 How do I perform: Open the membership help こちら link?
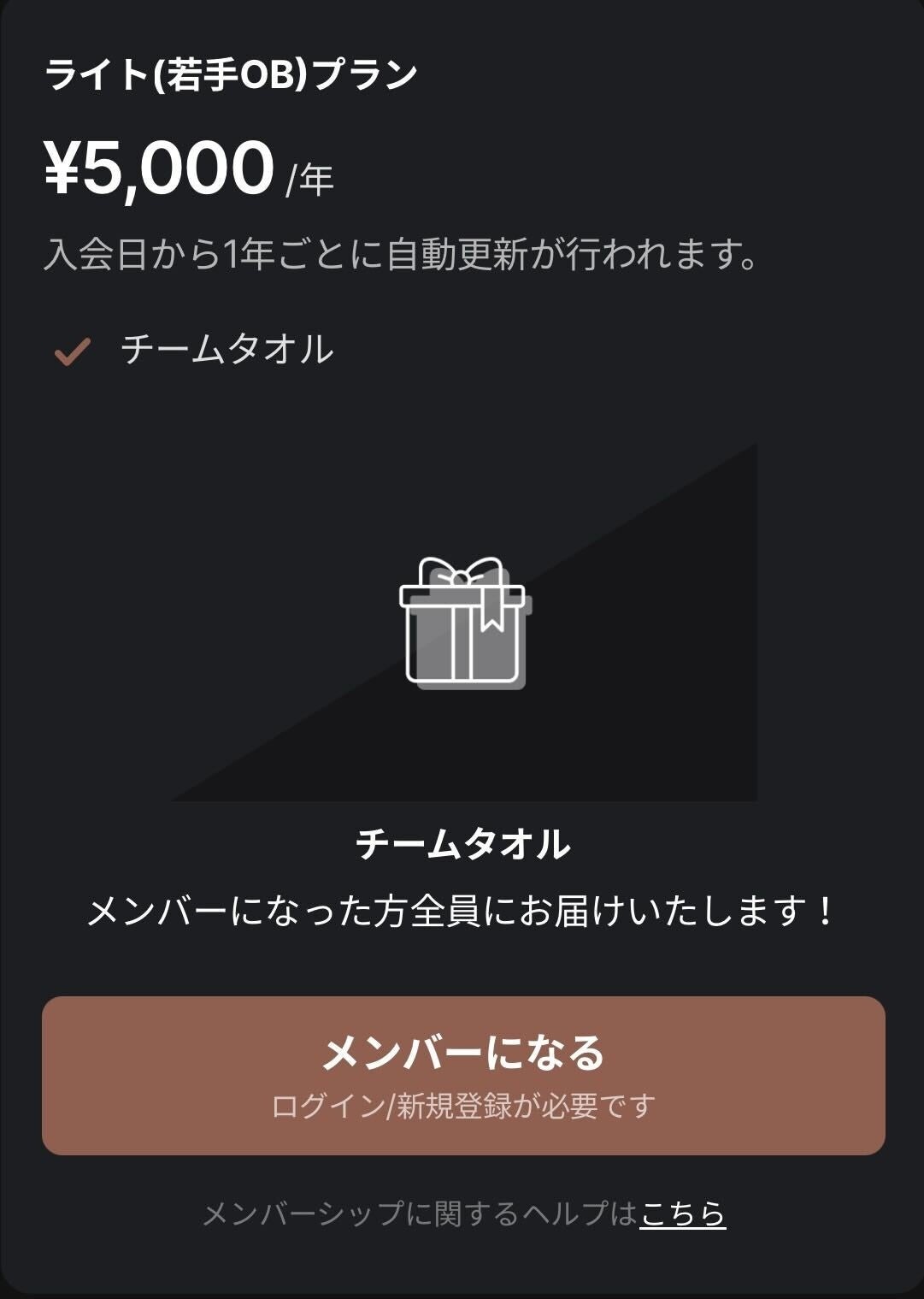[x=682, y=1213]
